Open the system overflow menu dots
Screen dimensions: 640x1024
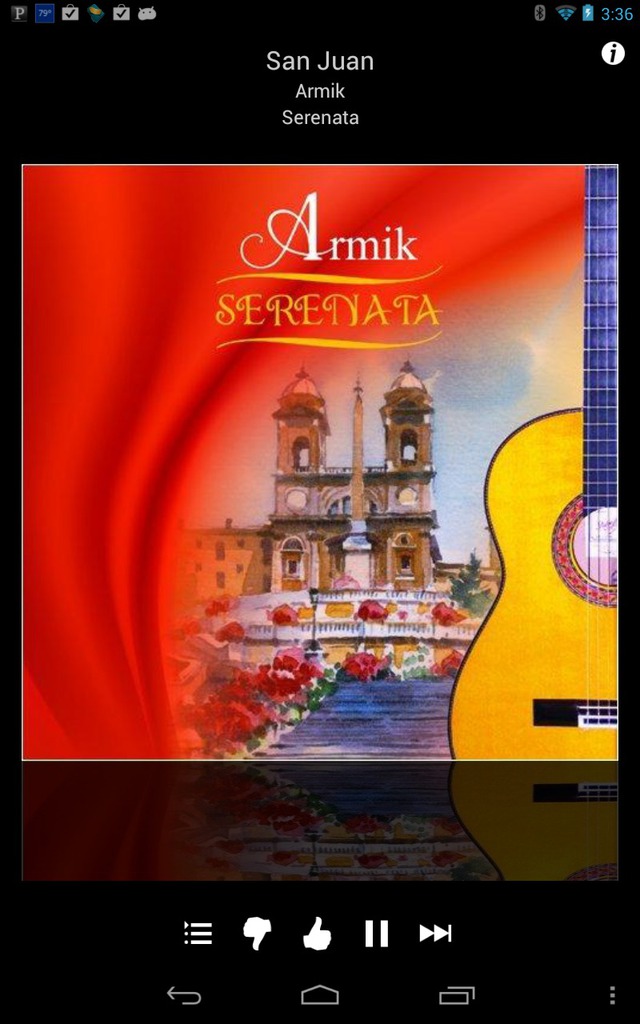(612, 995)
